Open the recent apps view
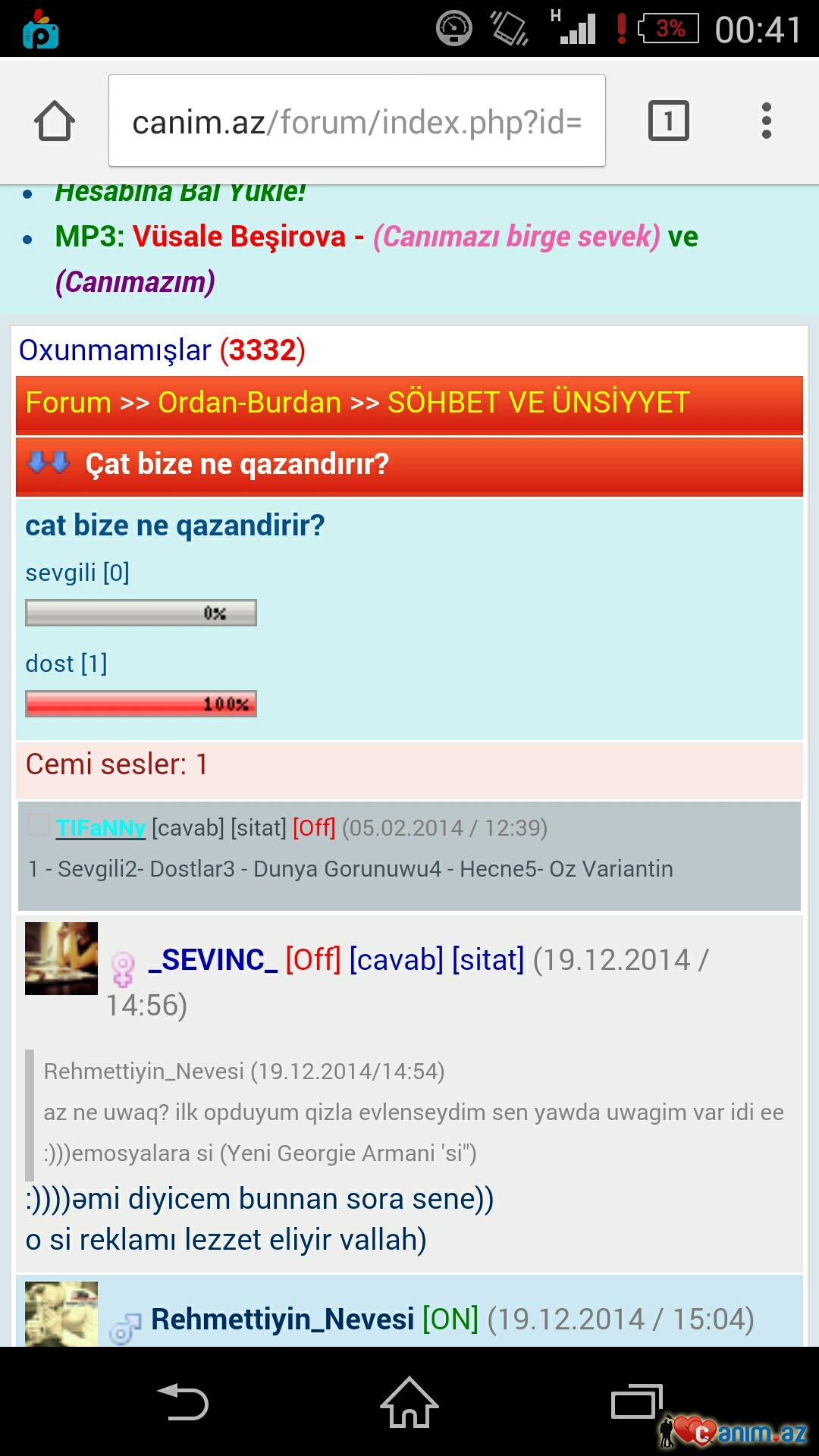The width and height of the screenshot is (819, 1456). (635, 1401)
